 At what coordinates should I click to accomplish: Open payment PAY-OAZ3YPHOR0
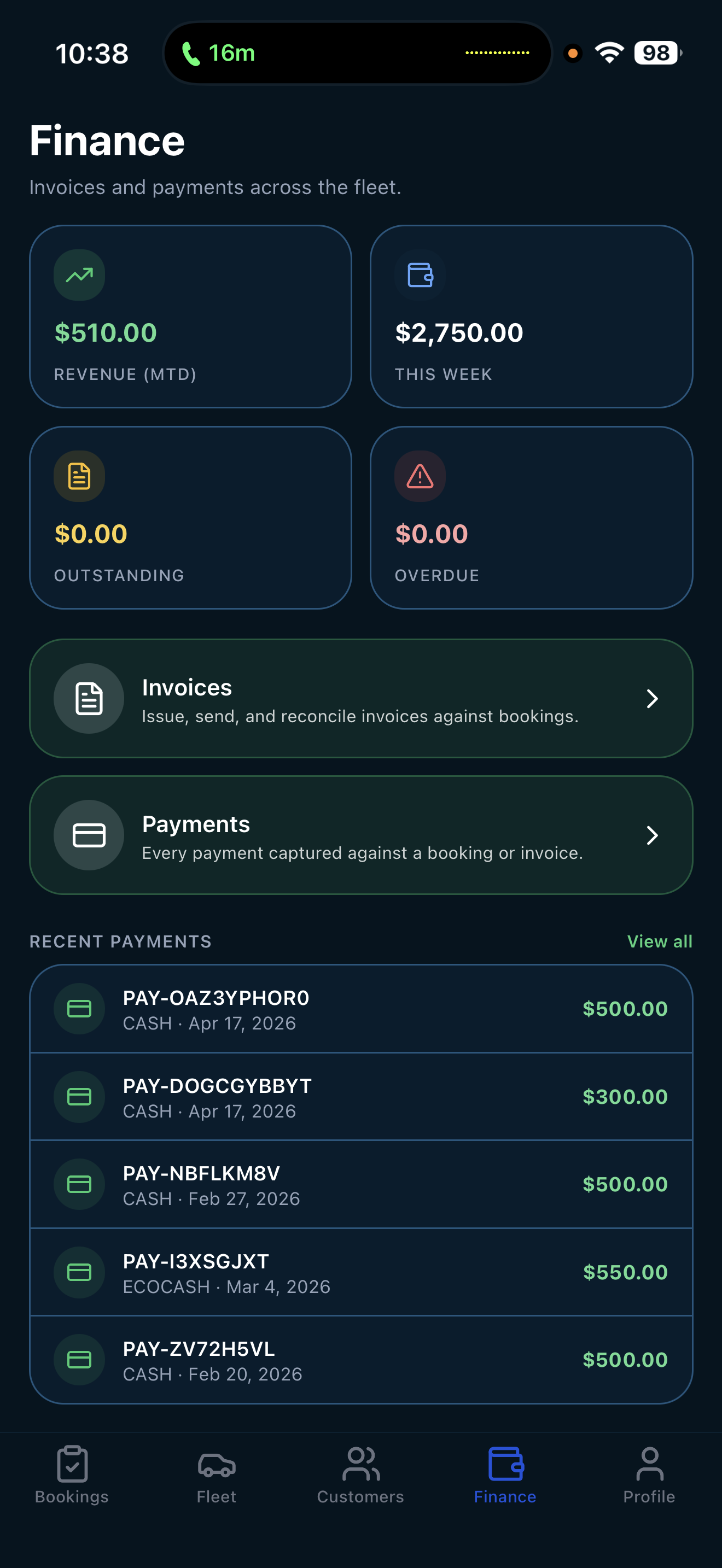[360, 1009]
